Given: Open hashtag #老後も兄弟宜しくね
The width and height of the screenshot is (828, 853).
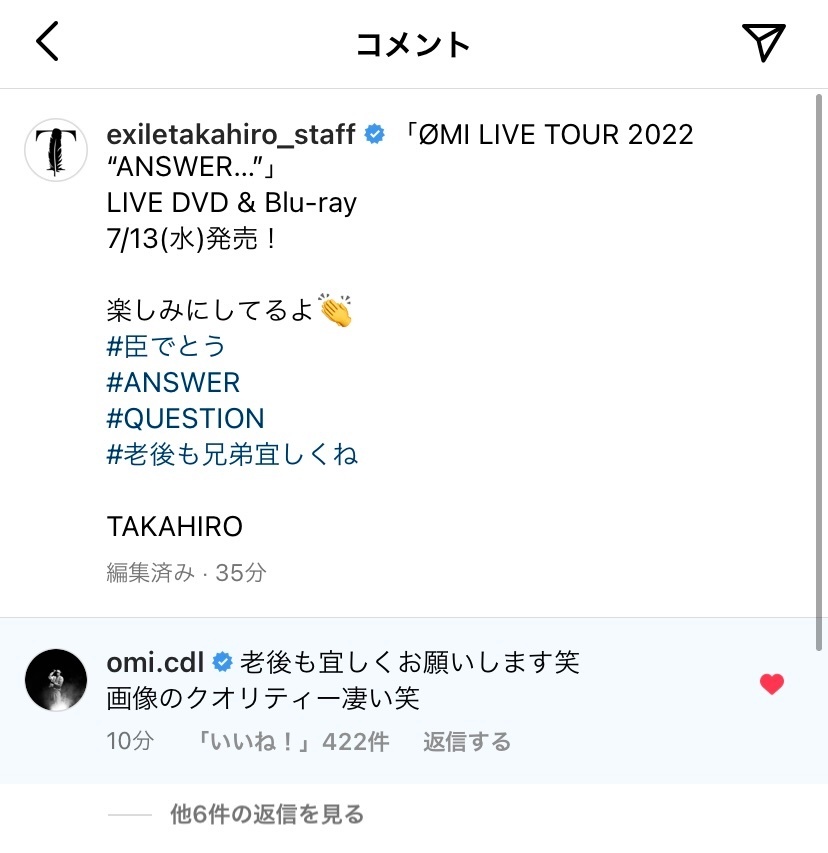Looking at the screenshot, I should (x=232, y=454).
